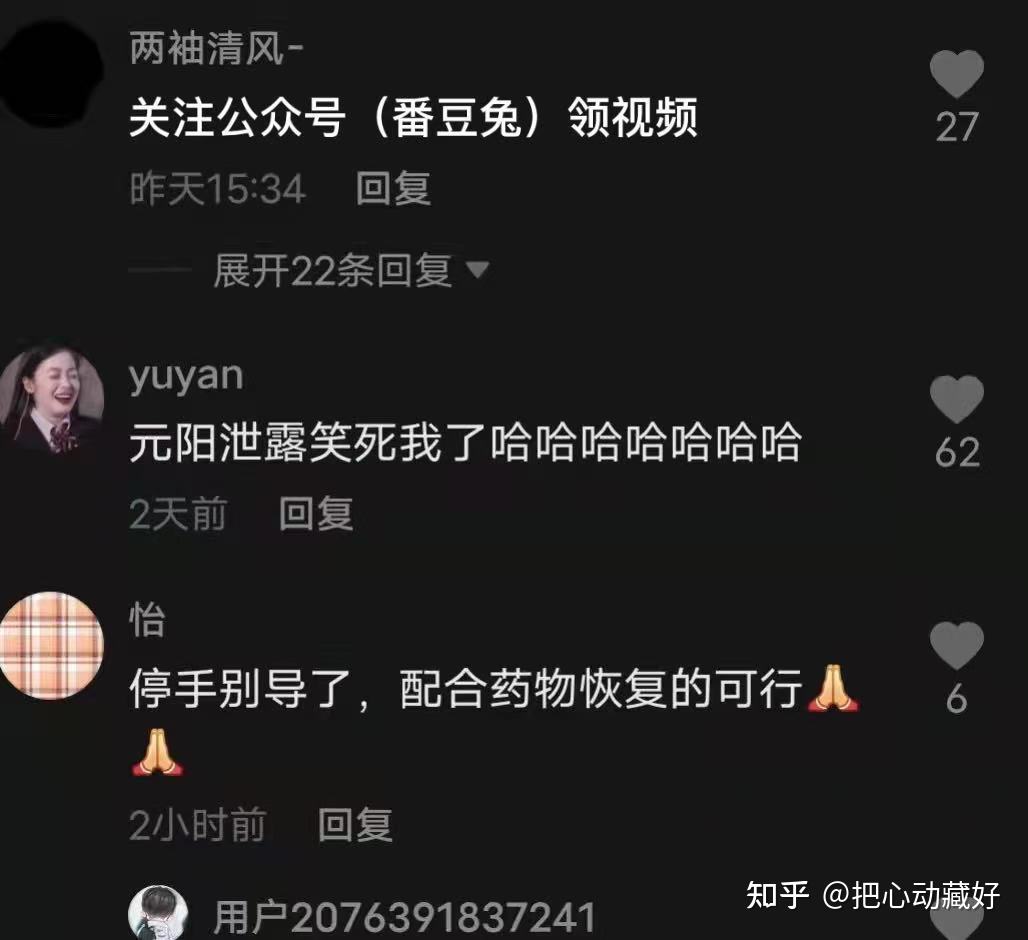Reply to 两袖清风-'s comment

click(393, 188)
